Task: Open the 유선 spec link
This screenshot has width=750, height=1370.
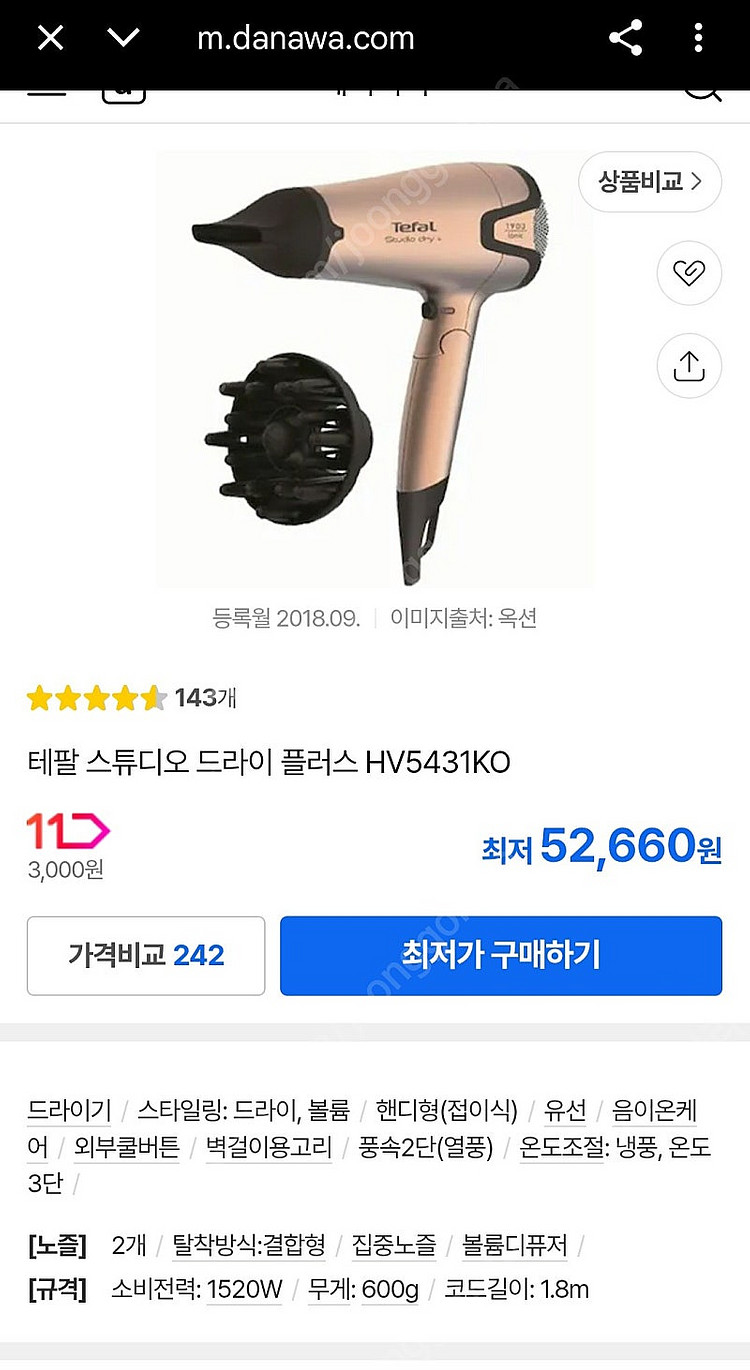Action: tap(565, 1110)
